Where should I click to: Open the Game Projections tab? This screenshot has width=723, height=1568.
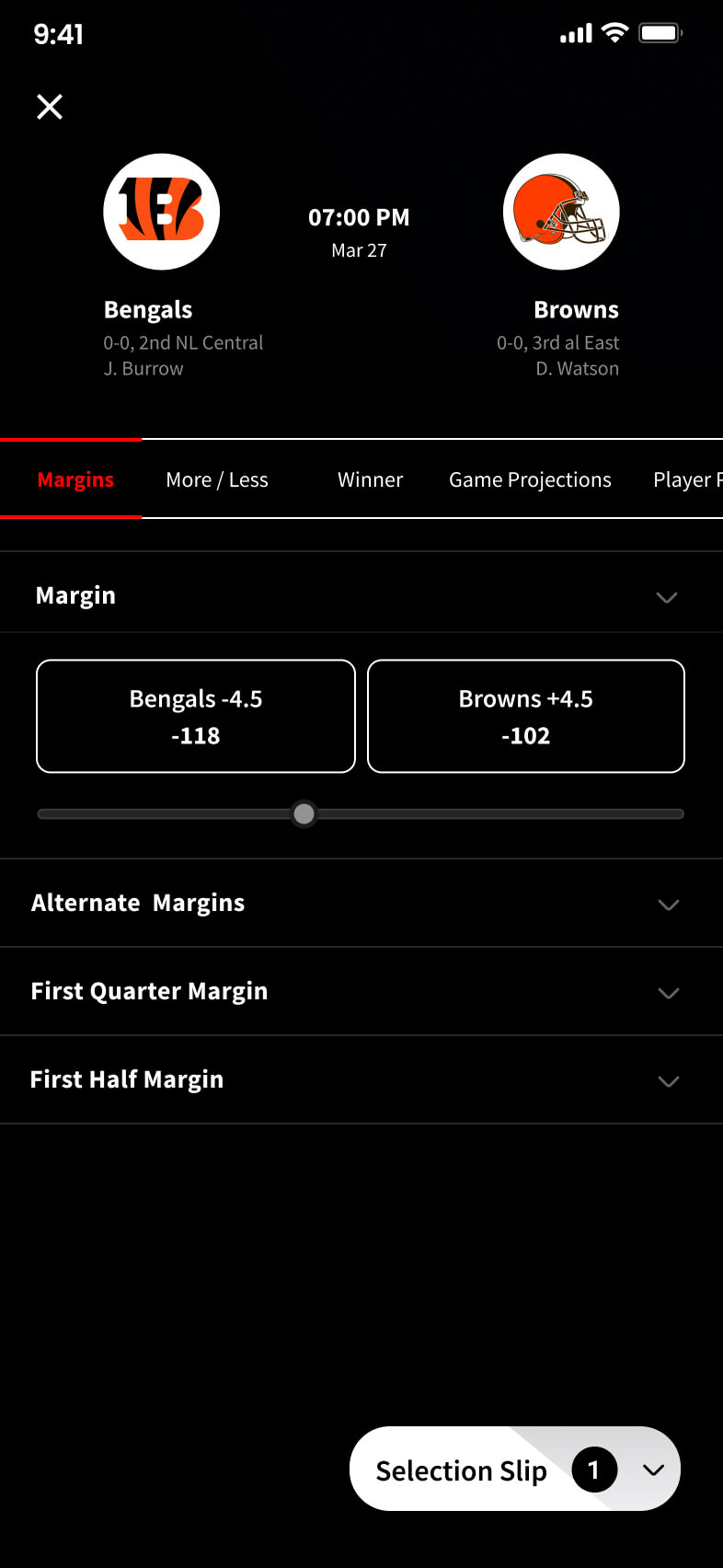pyautogui.click(x=530, y=479)
